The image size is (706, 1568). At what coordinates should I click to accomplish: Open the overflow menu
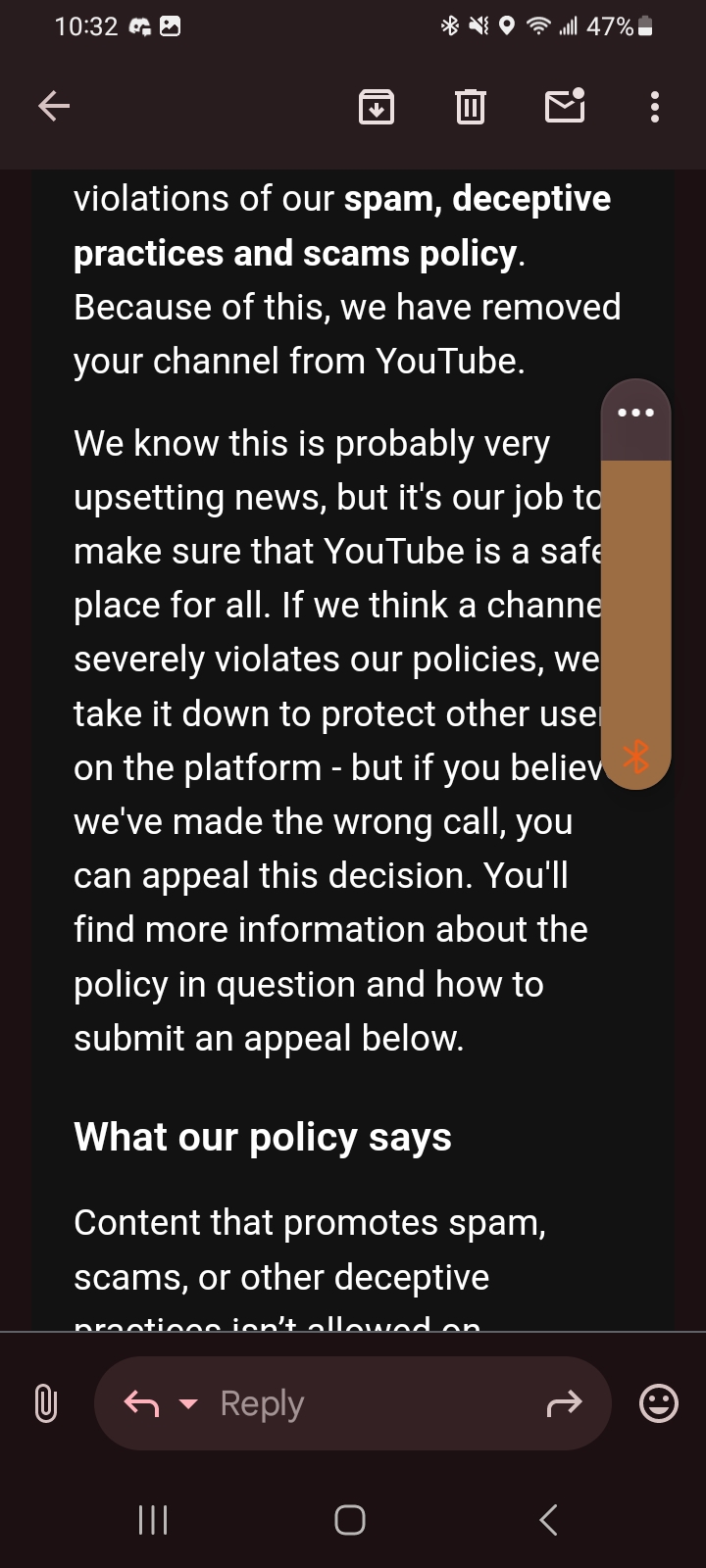pyautogui.click(x=654, y=106)
